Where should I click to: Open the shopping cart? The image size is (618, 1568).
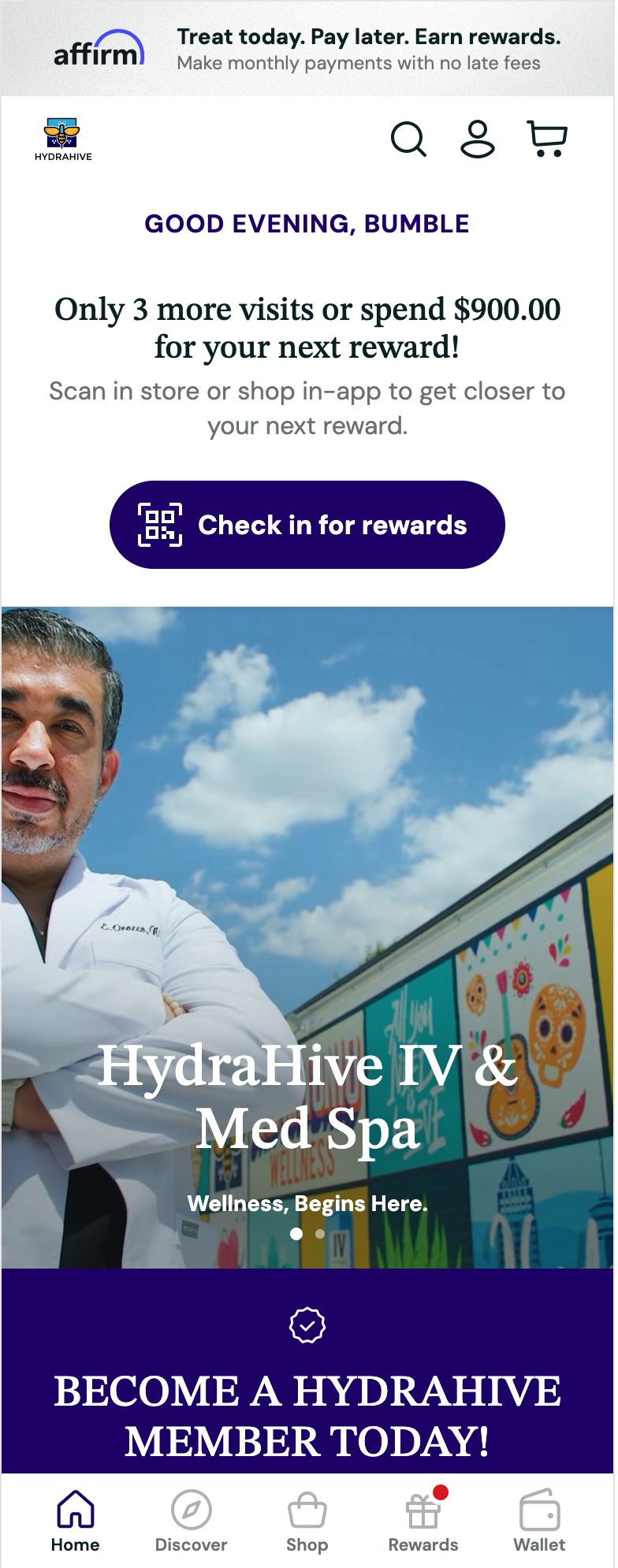coord(546,139)
